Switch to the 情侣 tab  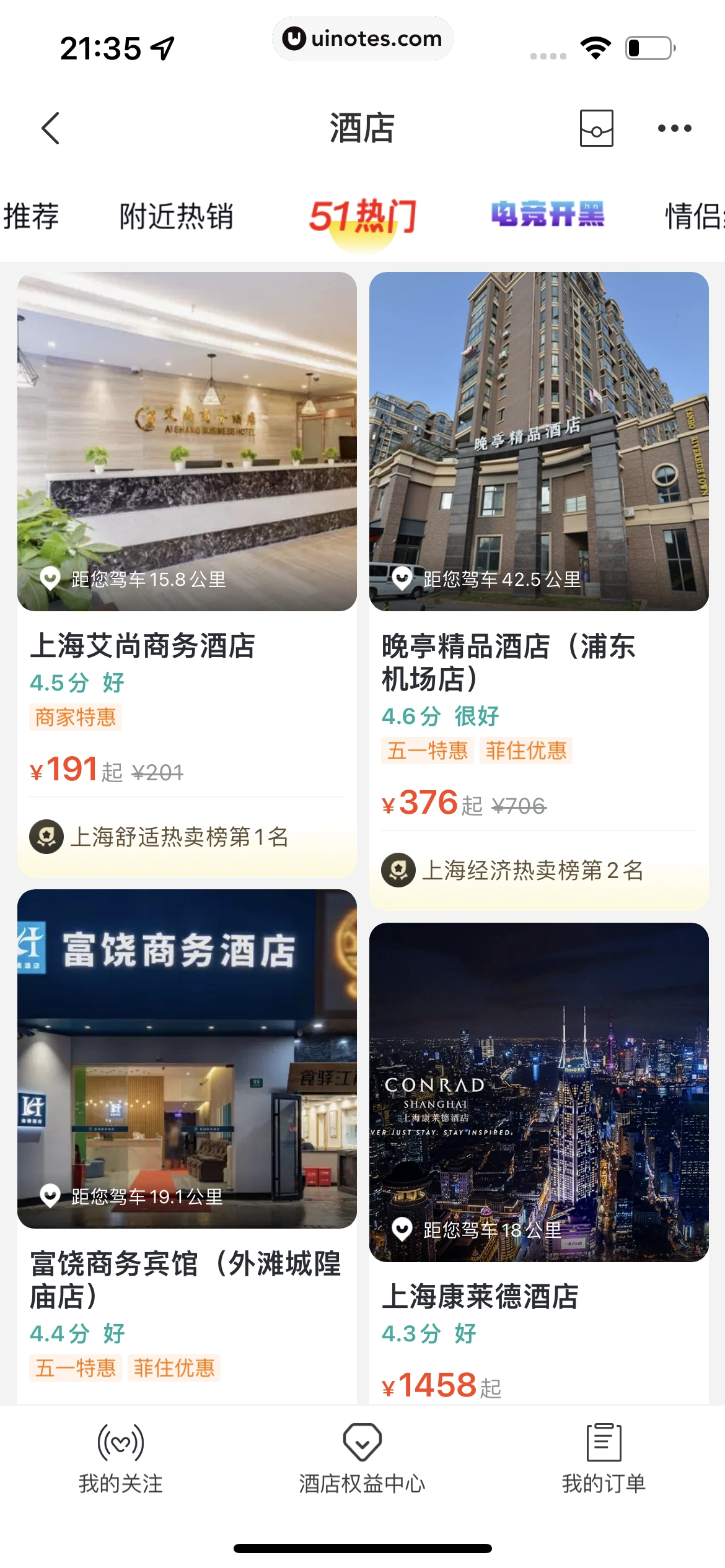694,216
